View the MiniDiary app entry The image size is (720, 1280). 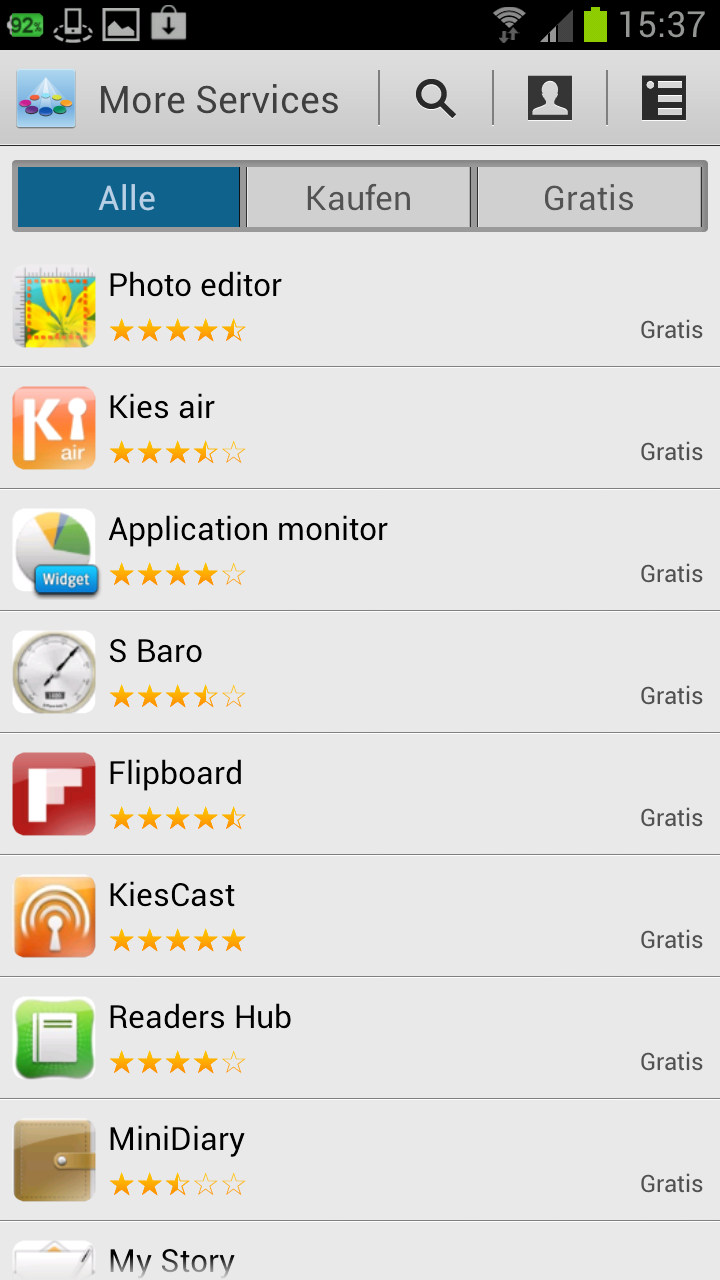coord(360,1160)
